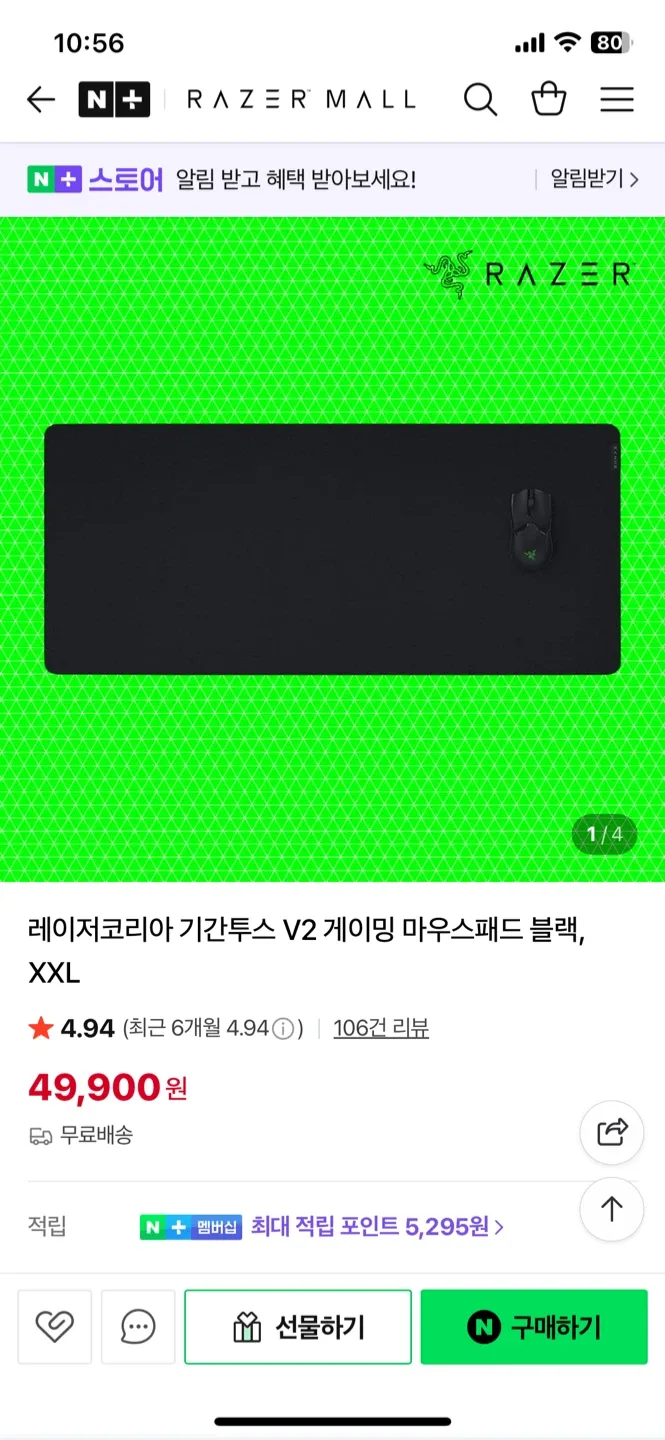The height and width of the screenshot is (1440, 665).
Task: Tap 선물하기 to send as gift
Action: coord(298,1326)
